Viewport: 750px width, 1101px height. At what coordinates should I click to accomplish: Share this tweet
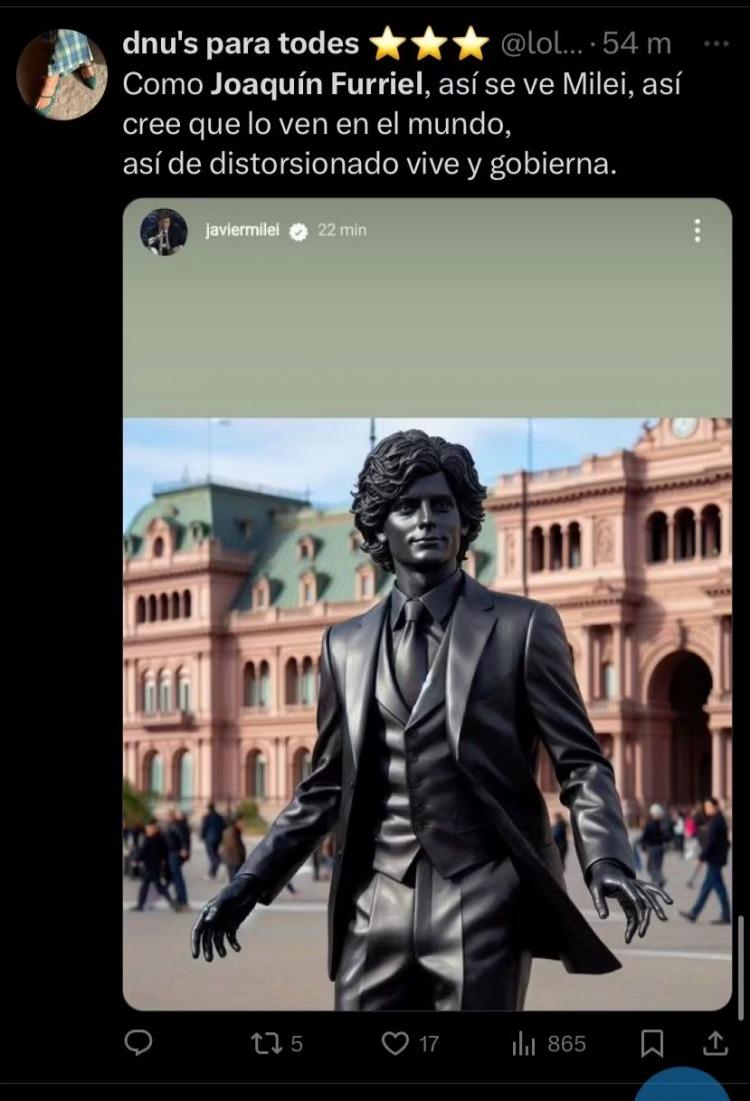point(714,1043)
